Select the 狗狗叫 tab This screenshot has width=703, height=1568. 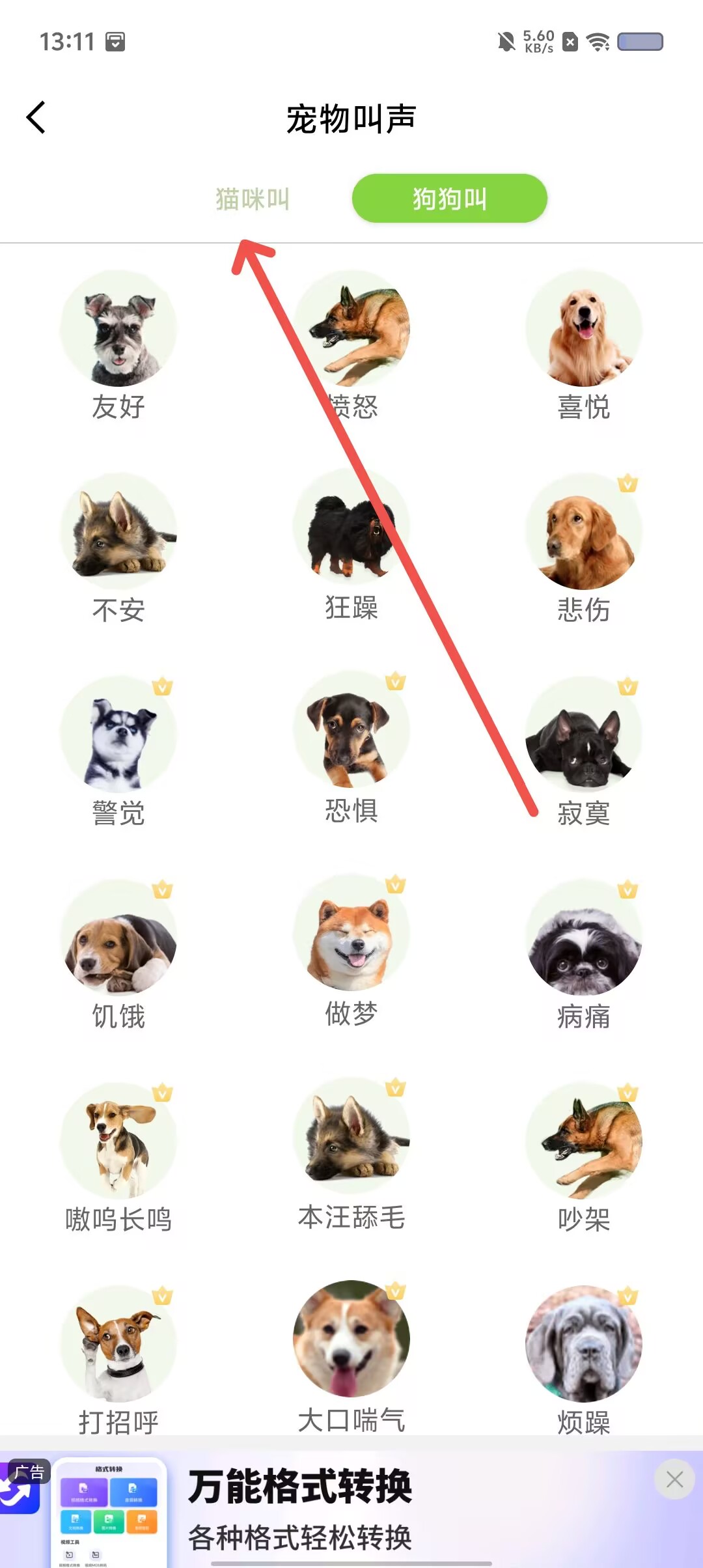coord(449,199)
